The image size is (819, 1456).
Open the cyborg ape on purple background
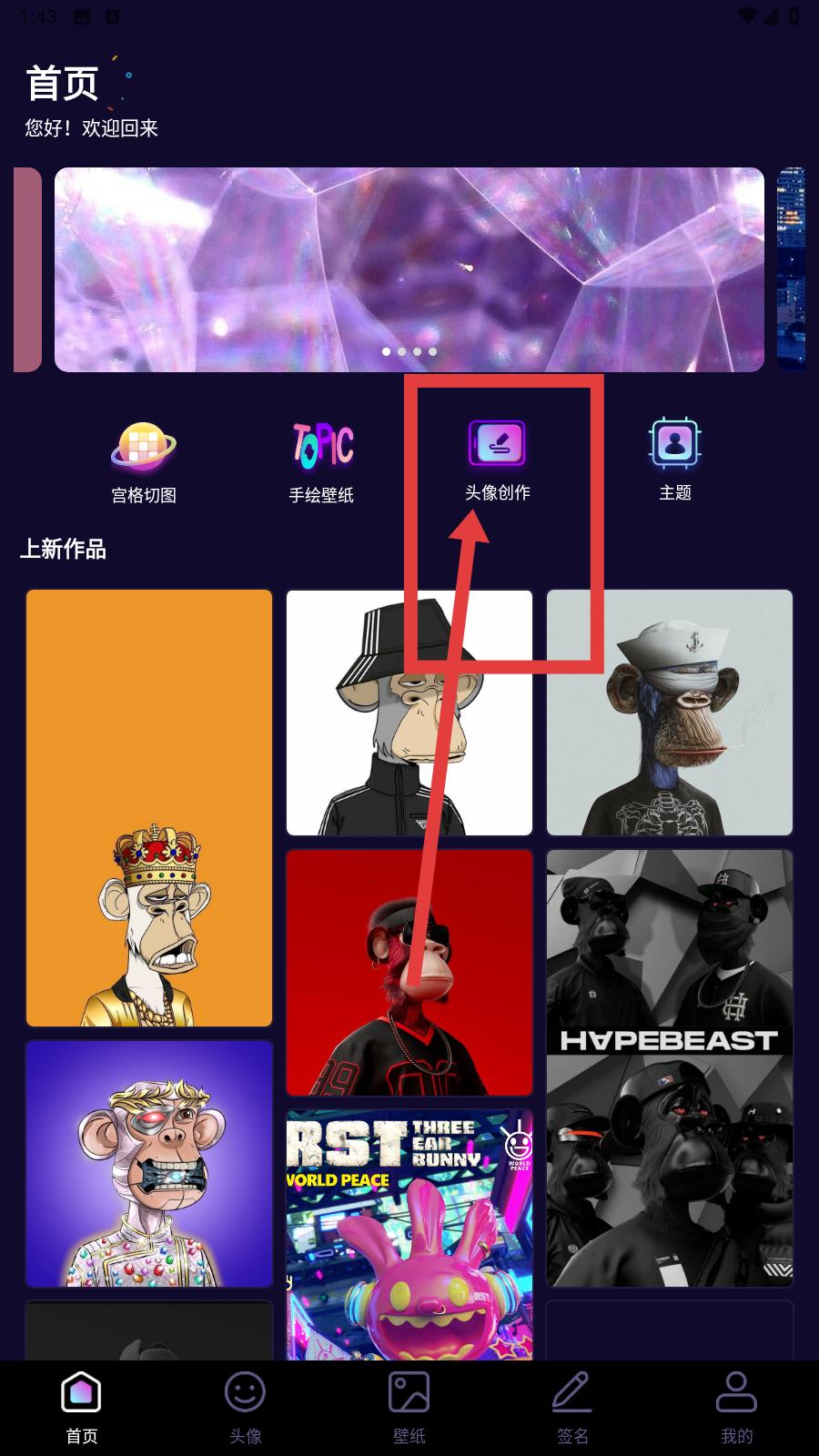[x=149, y=1164]
